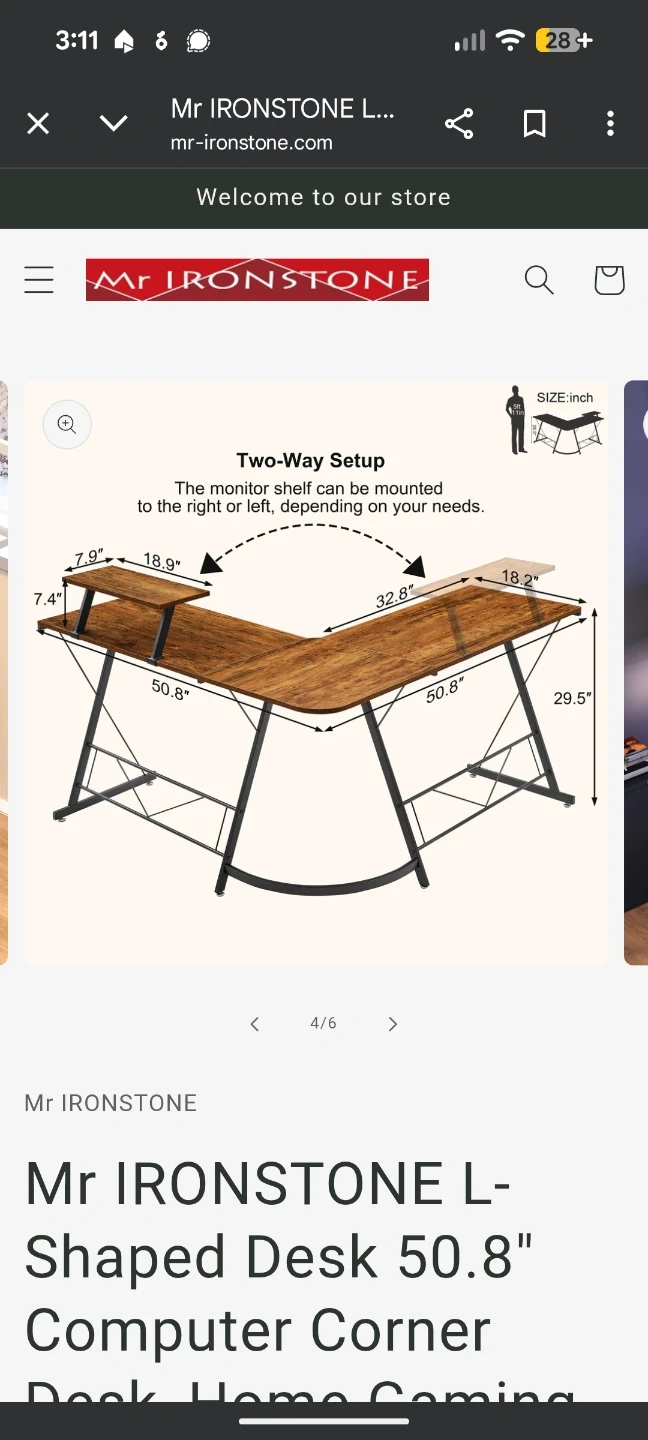The height and width of the screenshot is (1440, 648).
Task: Open the shopping cart
Action: point(609,280)
